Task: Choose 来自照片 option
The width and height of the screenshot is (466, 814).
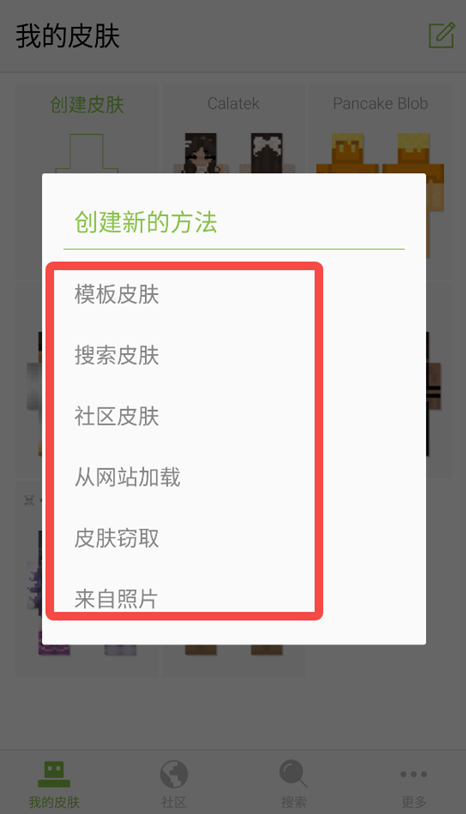Action: coord(234,599)
